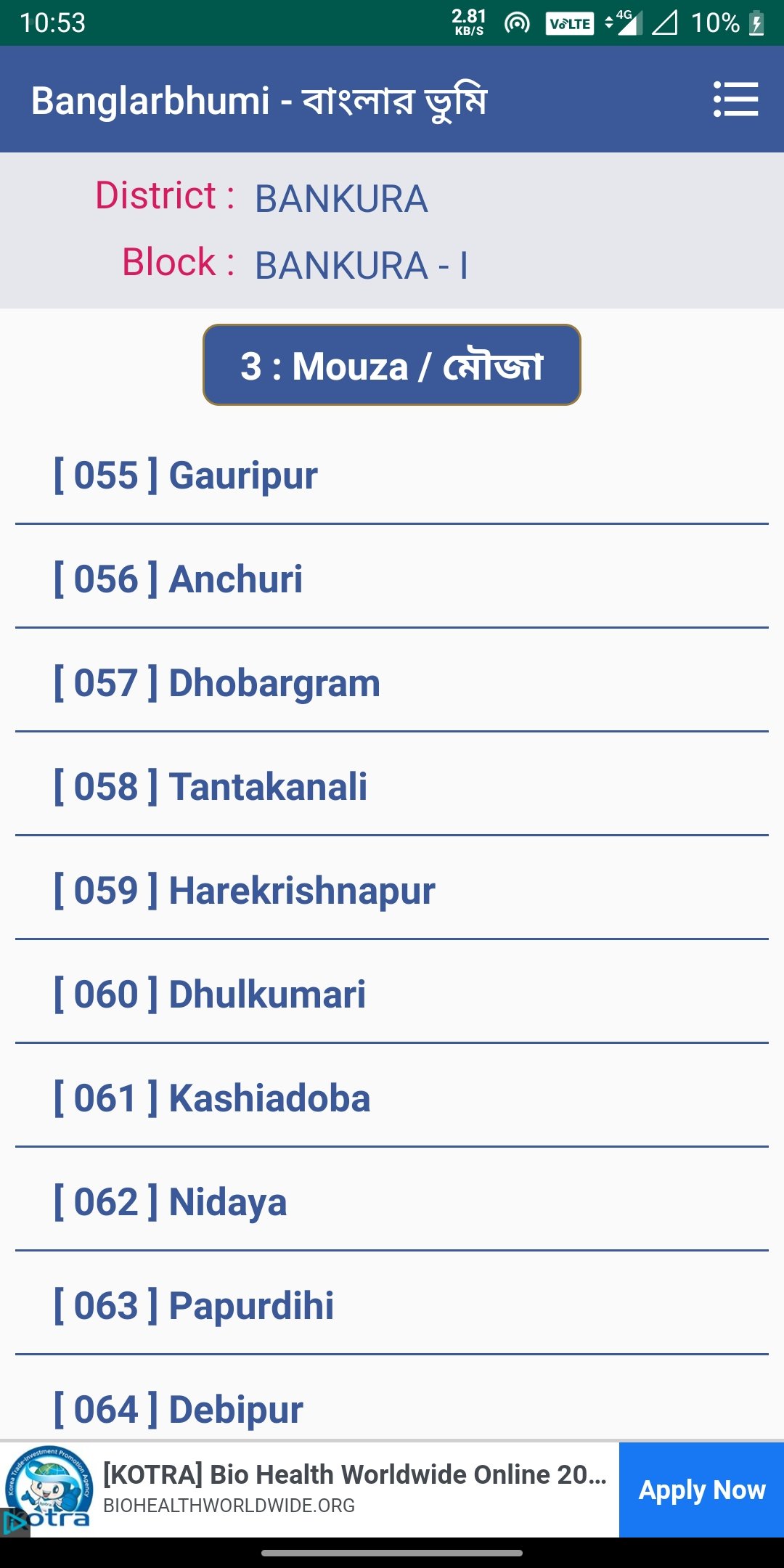Open mouza 061 Kashiadoba

(x=392, y=1098)
